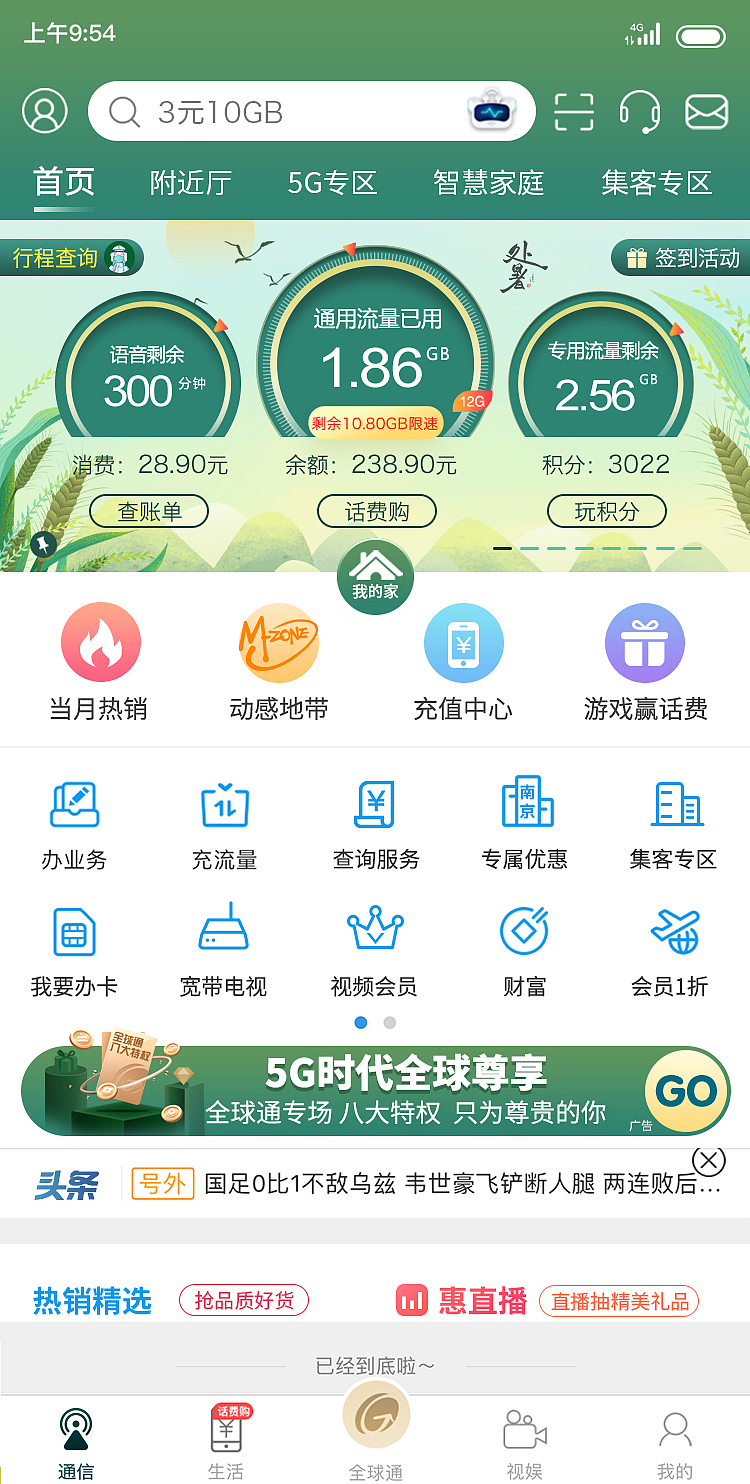Tap the 当月热销 flame icon

coord(100,643)
